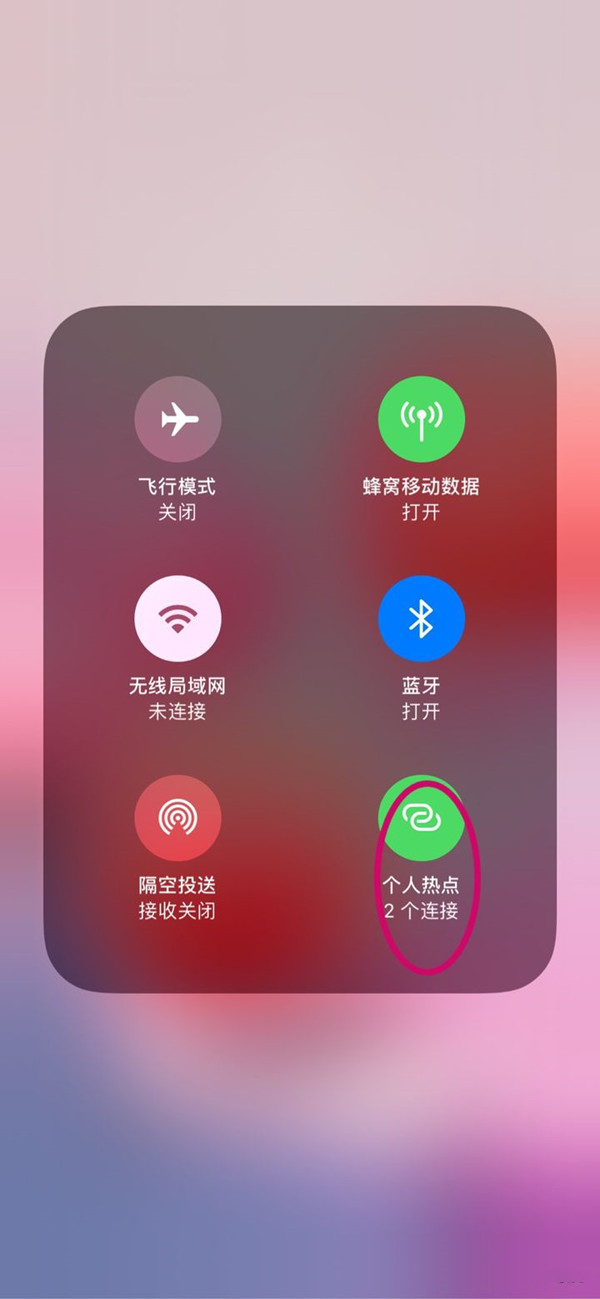600x1299 pixels.
Task: Turn off Personal Hotspot (个人热点)
Action: coord(421,817)
